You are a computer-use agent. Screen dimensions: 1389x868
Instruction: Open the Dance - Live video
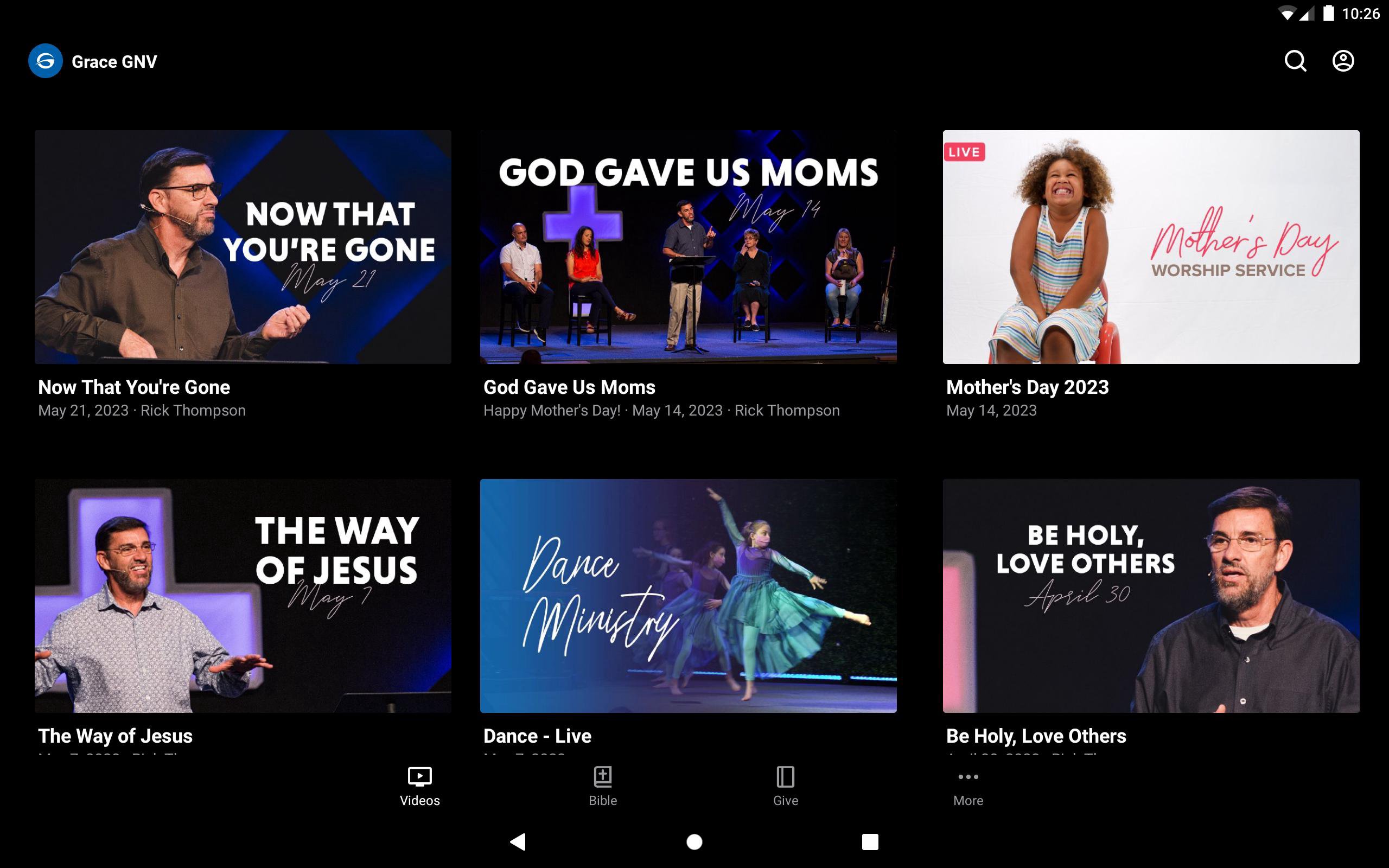click(688, 595)
